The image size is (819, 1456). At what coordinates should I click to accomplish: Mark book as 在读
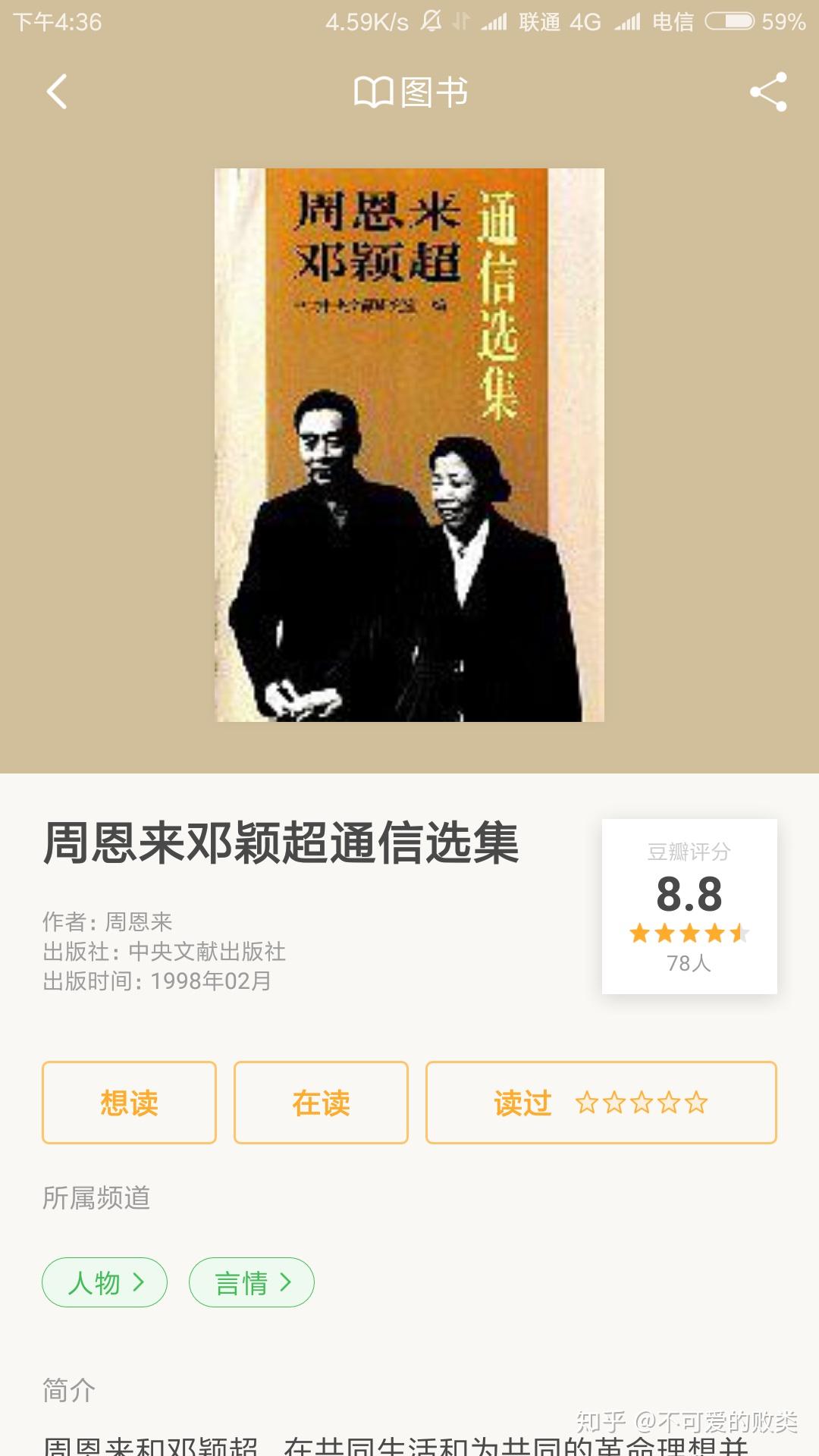click(321, 1103)
